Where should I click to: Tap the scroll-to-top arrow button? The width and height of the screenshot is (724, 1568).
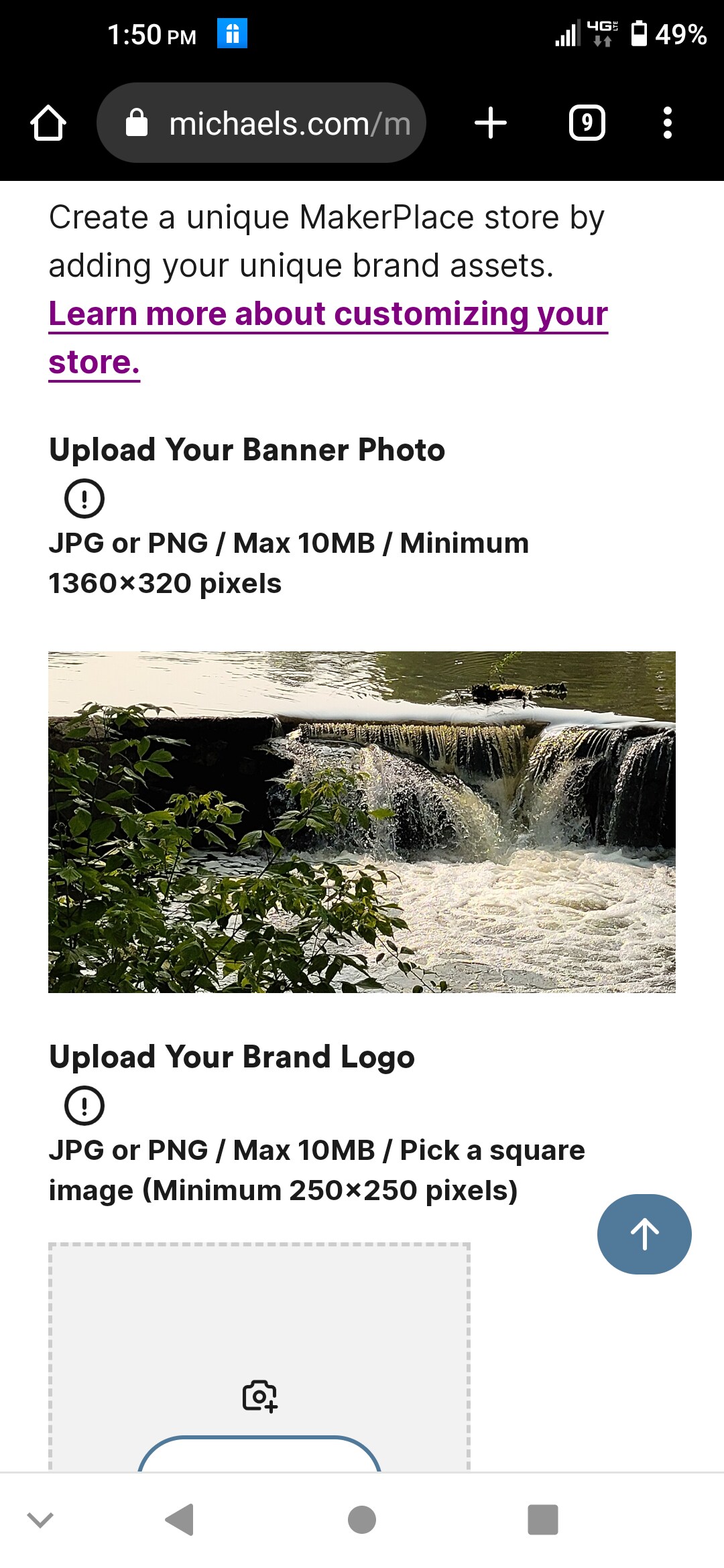644,1233
